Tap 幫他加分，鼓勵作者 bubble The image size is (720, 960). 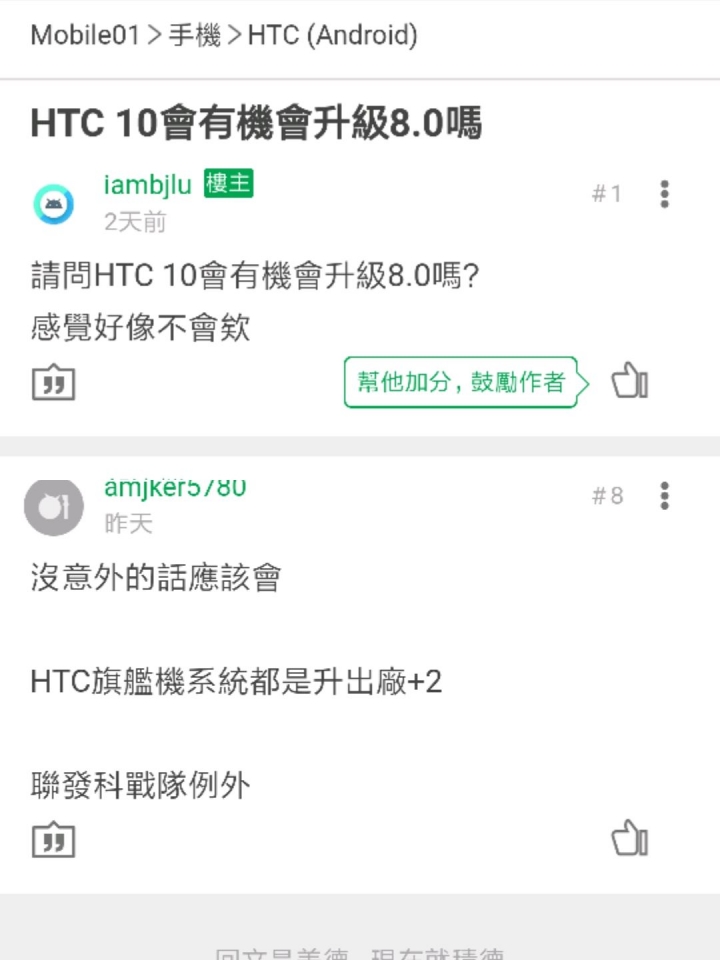coord(461,382)
